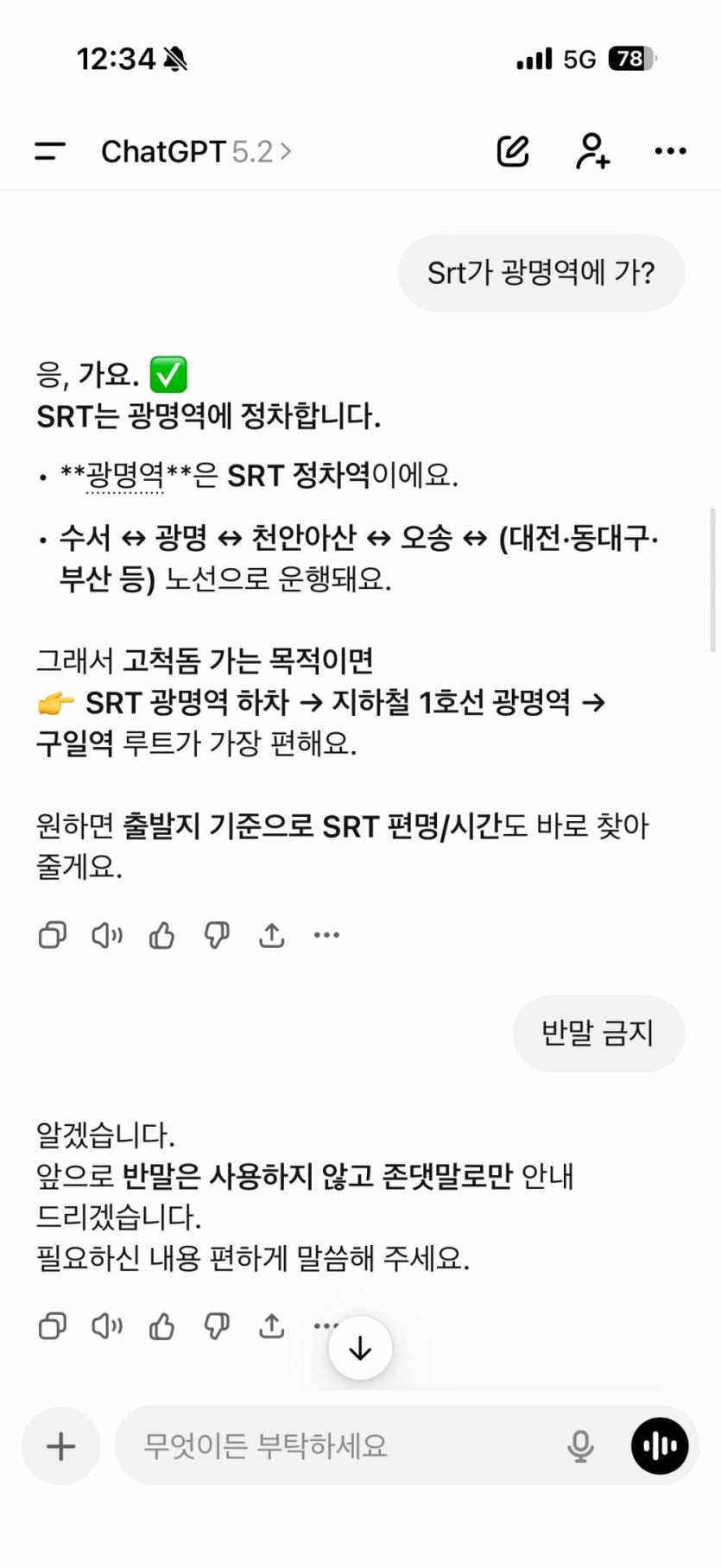This screenshot has height=1568, width=721.
Task: Open more options under the SRT answer
Action: click(326, 935)
